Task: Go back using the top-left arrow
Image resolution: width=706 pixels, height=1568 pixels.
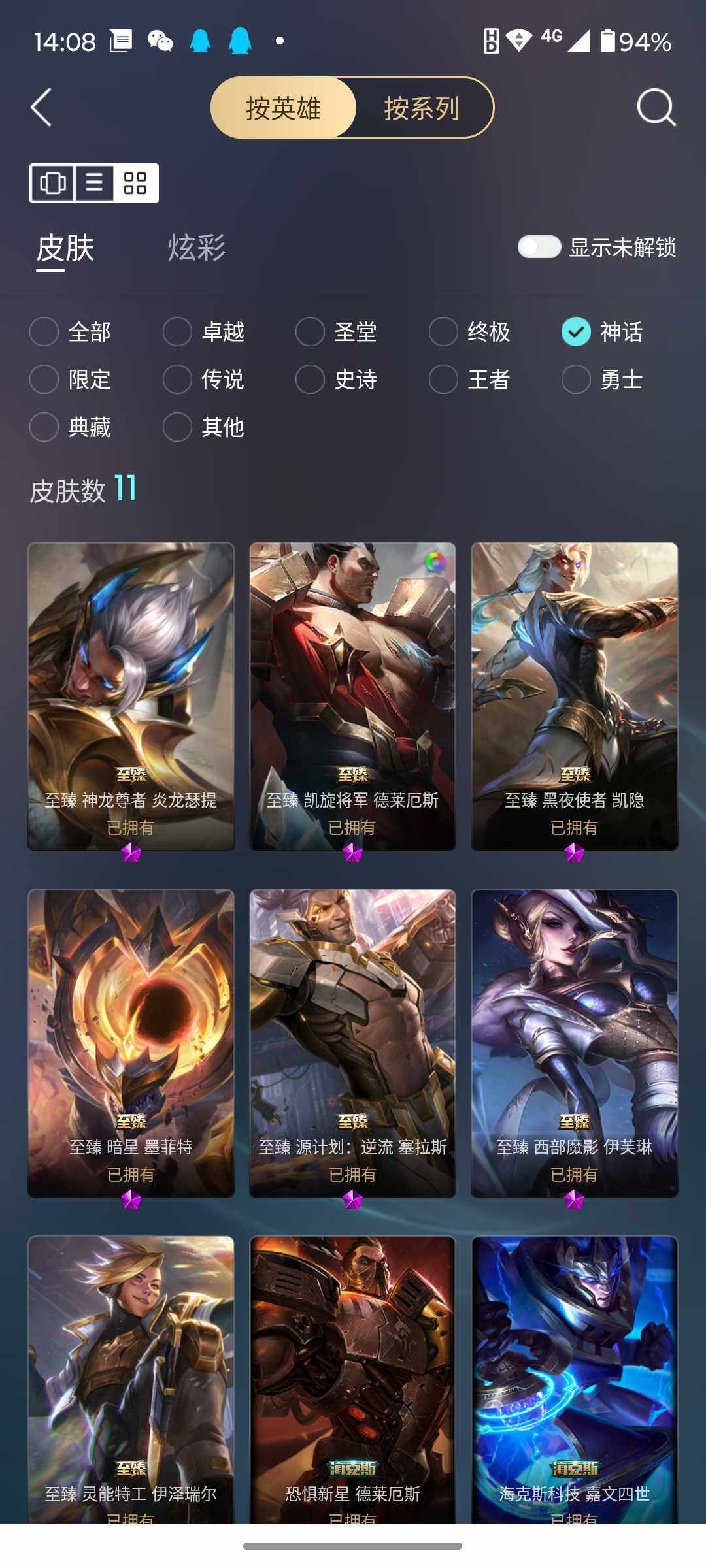Action: [x=41, y=107]
